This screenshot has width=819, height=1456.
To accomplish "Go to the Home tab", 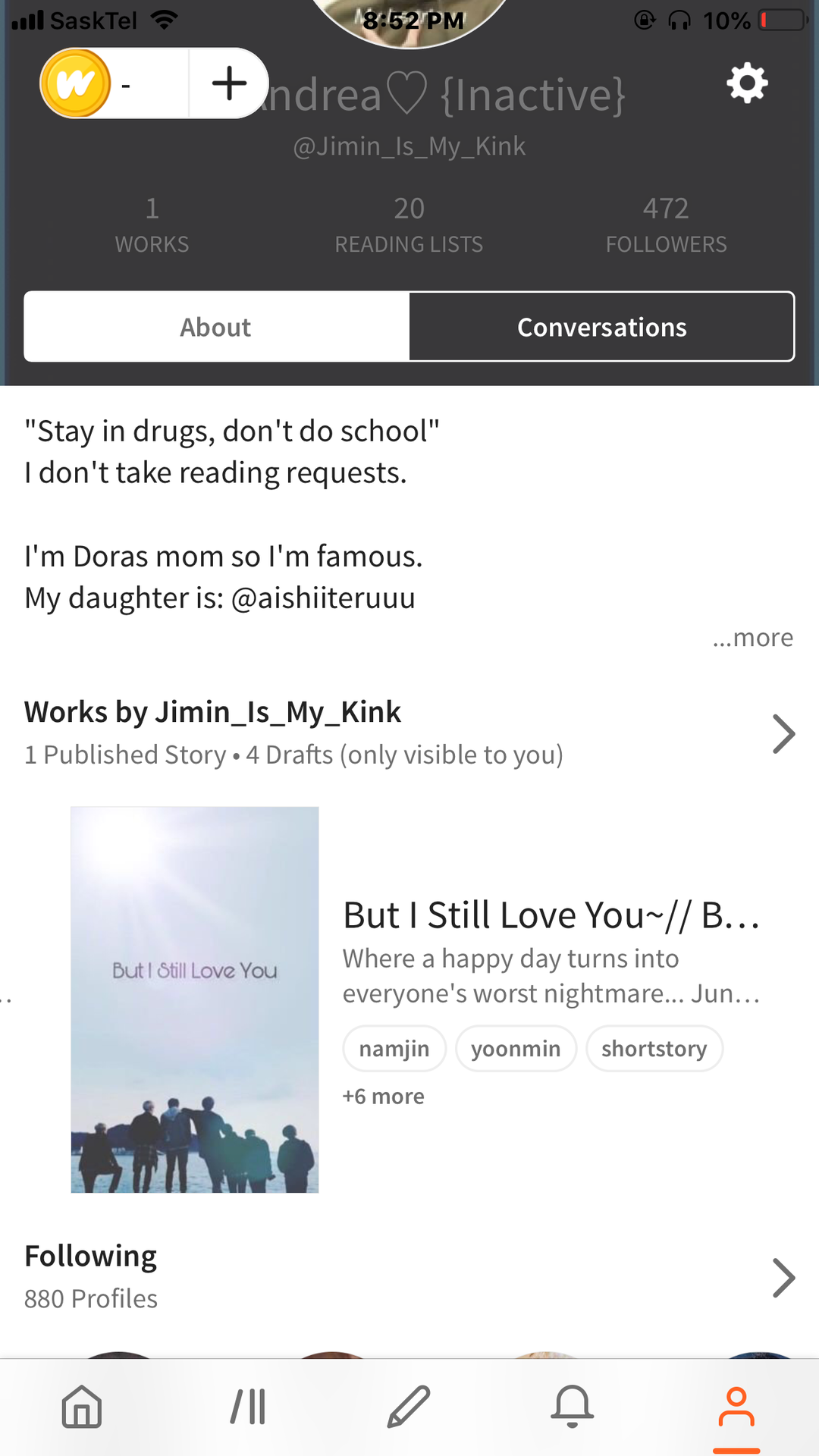I will [82, 1407].
